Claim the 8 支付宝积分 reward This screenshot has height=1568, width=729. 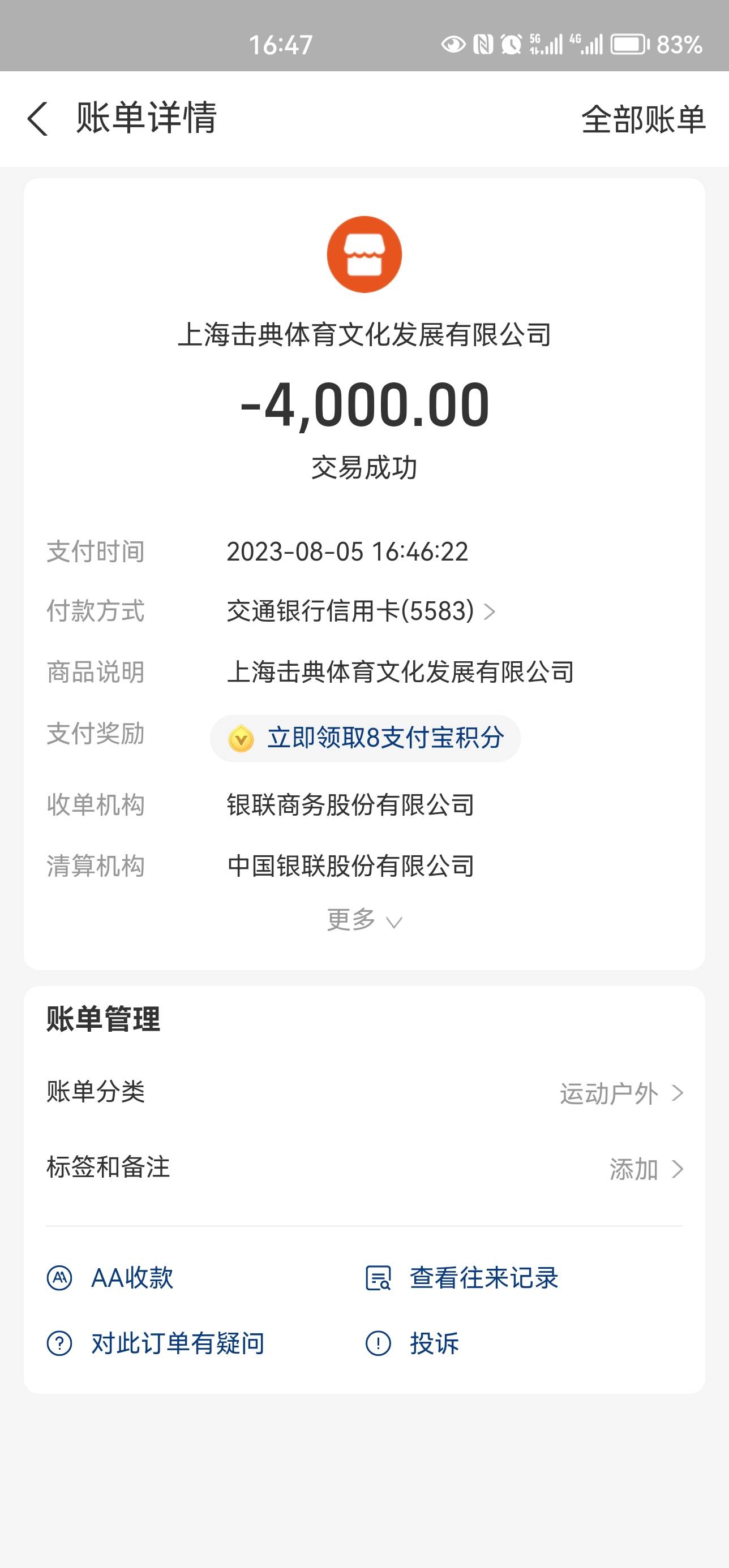point(366,738)
